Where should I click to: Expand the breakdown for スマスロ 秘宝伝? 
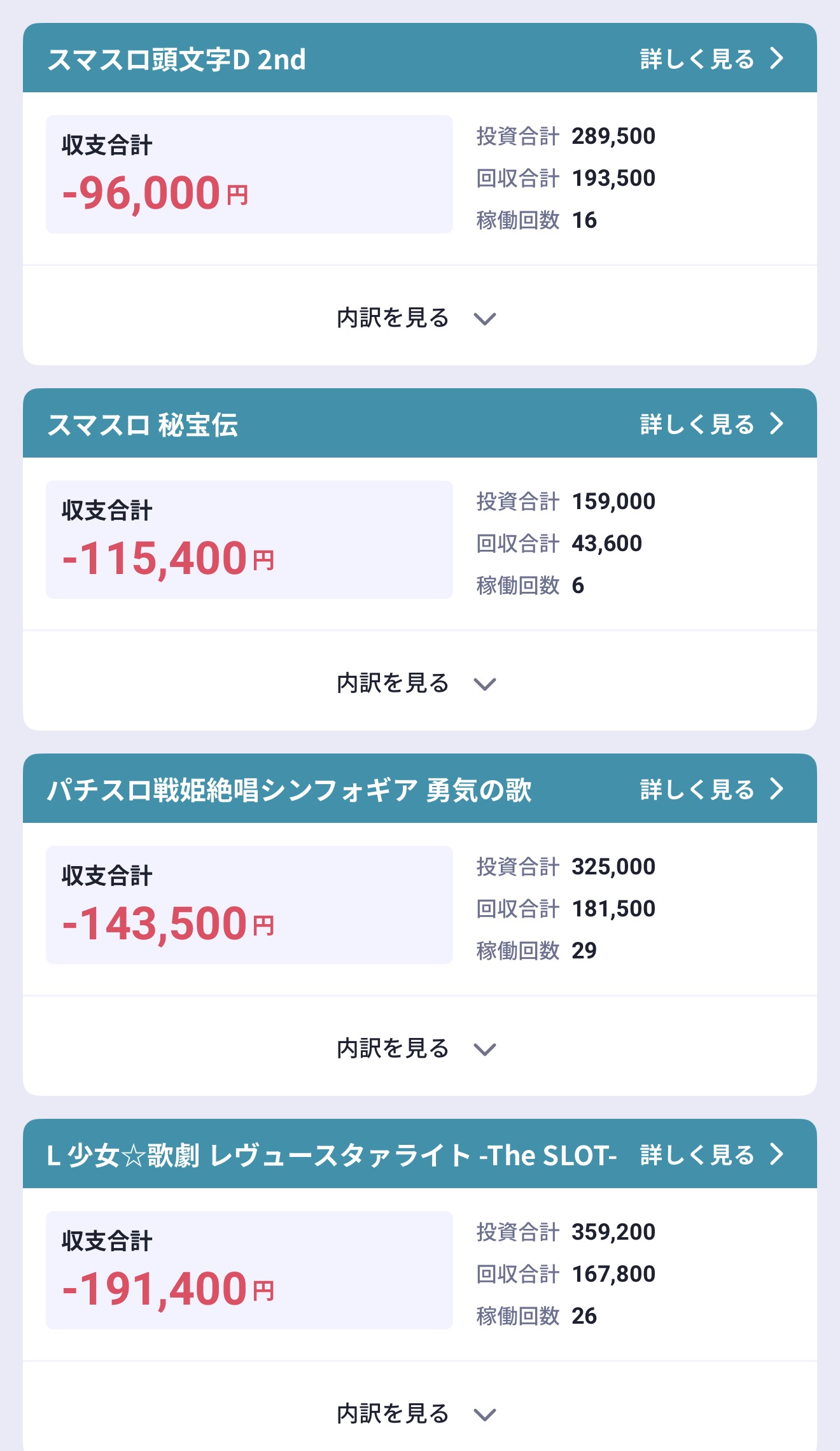tap(417, 683)
